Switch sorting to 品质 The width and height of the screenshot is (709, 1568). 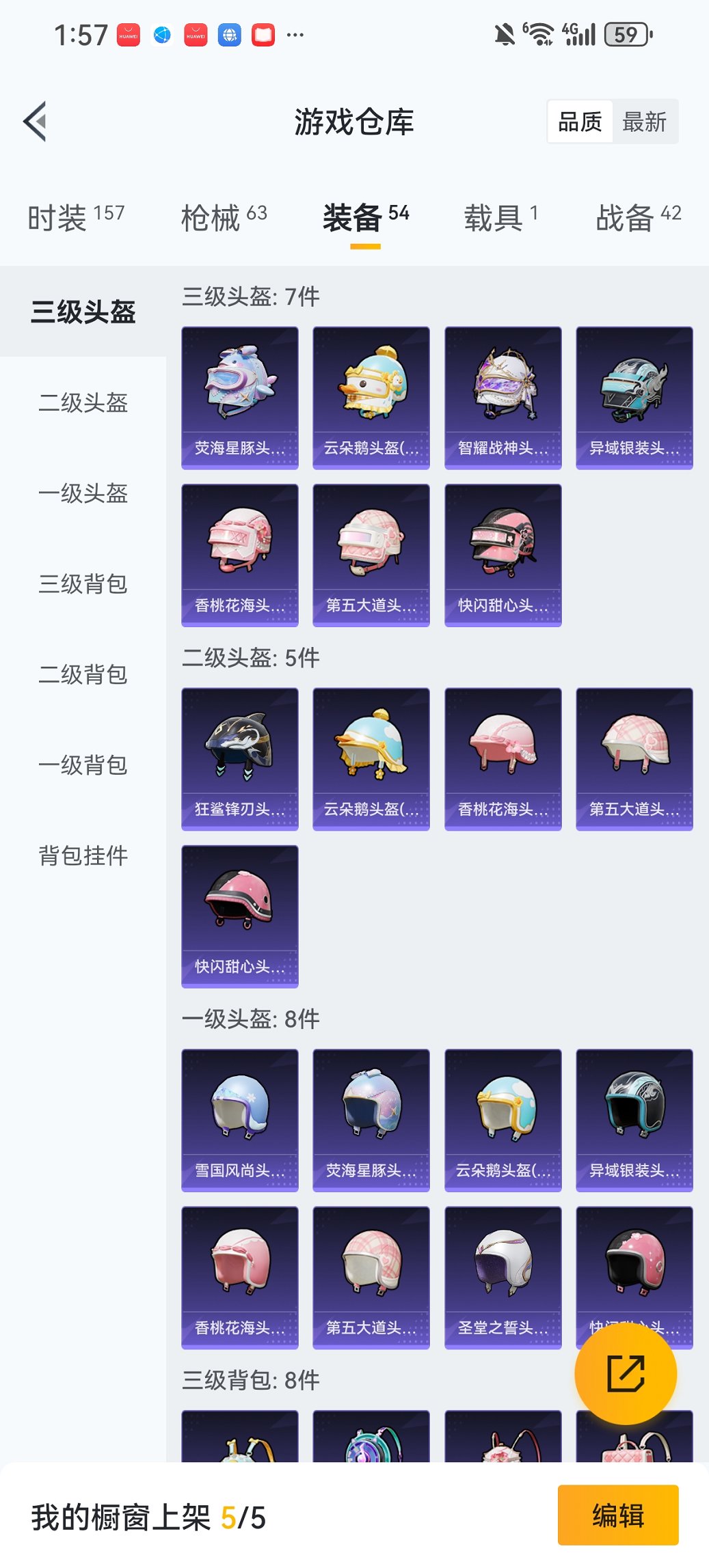(580, 121)
